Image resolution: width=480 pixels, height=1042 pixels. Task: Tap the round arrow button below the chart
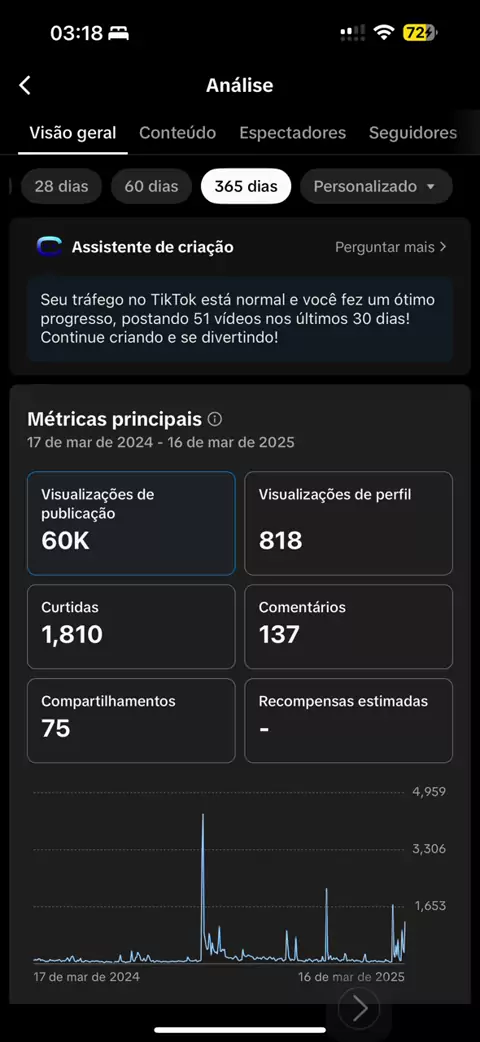pyautogui.click(x=359, y=1008)
